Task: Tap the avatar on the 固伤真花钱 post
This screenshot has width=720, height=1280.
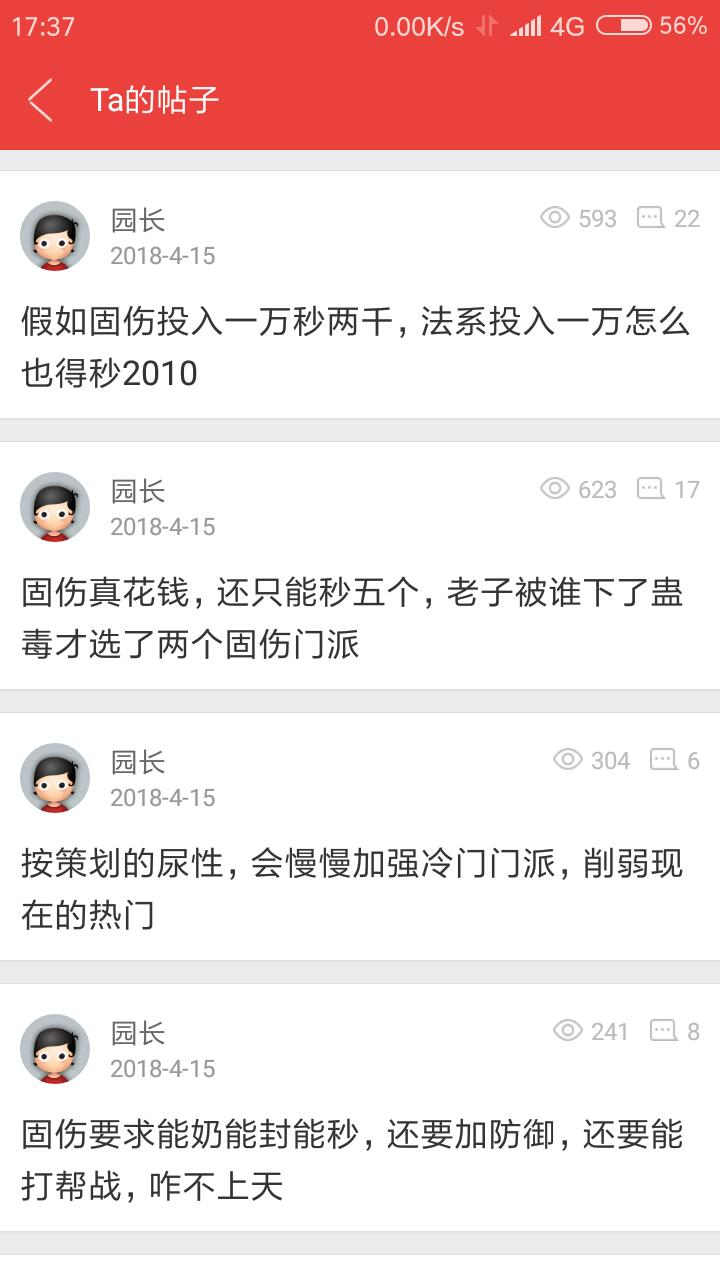Action: click(55, 507)
